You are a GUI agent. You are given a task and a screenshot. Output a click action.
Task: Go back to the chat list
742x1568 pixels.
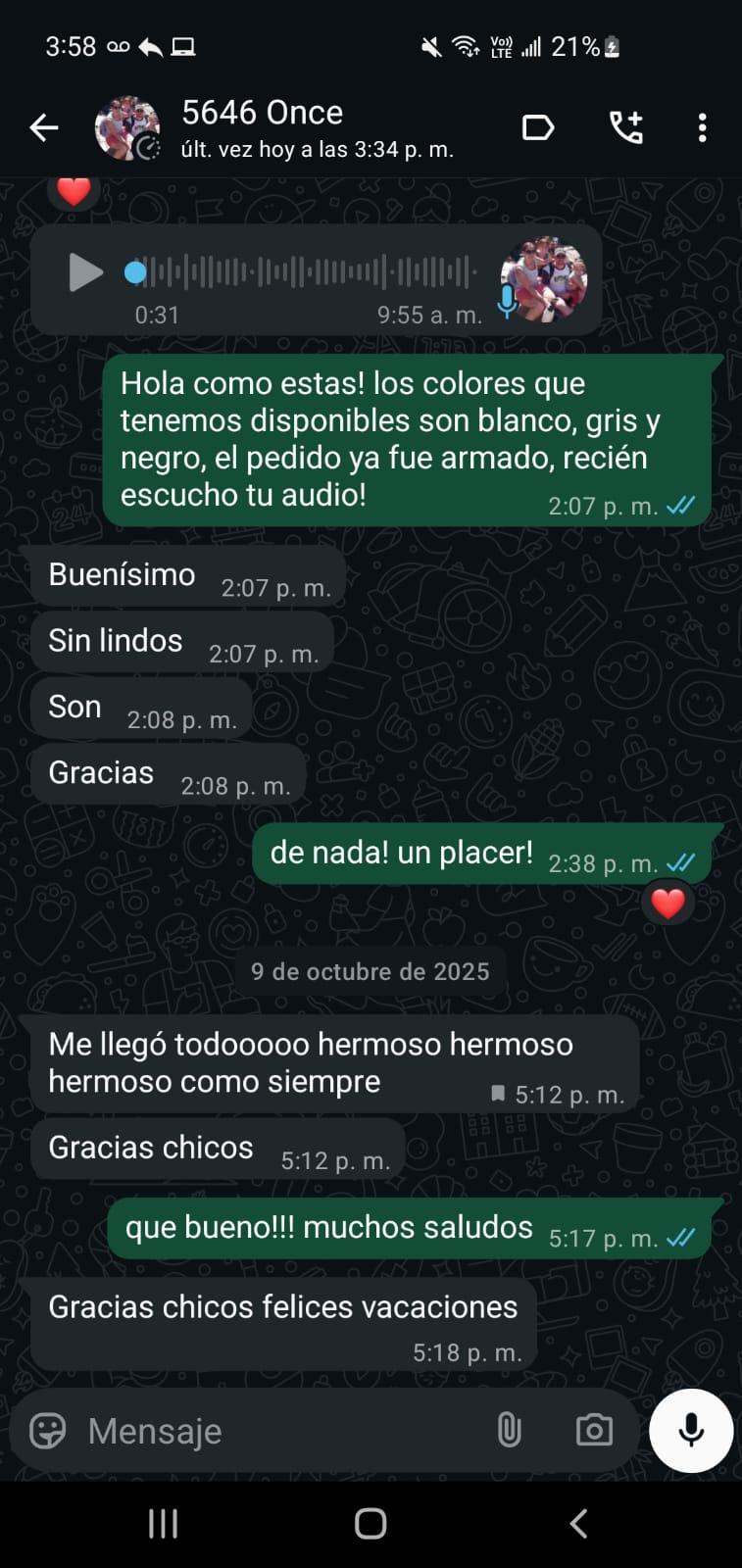pos(44,127)
